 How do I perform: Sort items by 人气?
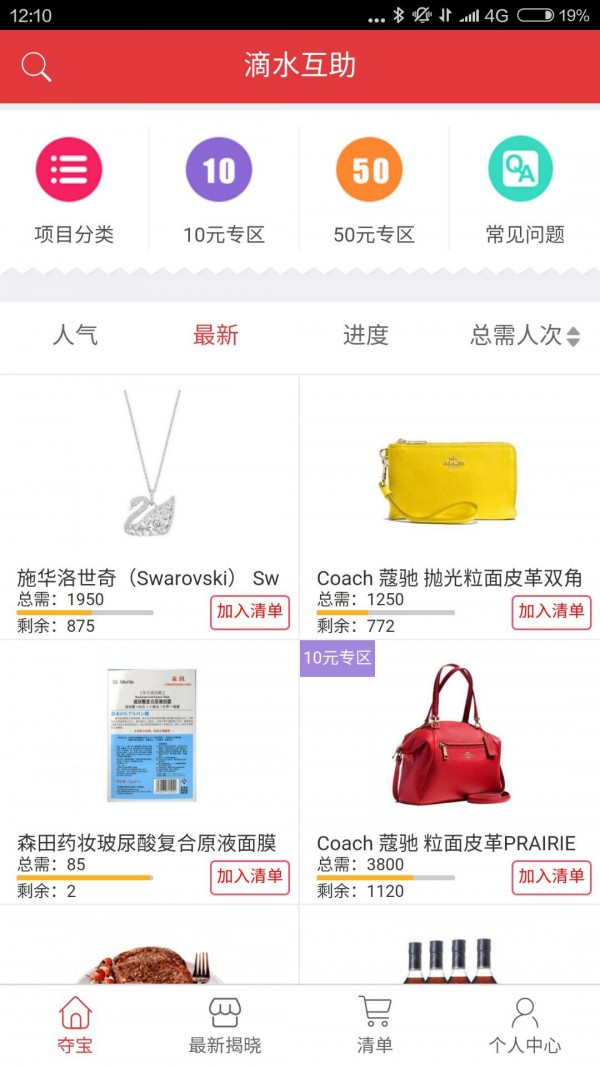pos(75,335)
